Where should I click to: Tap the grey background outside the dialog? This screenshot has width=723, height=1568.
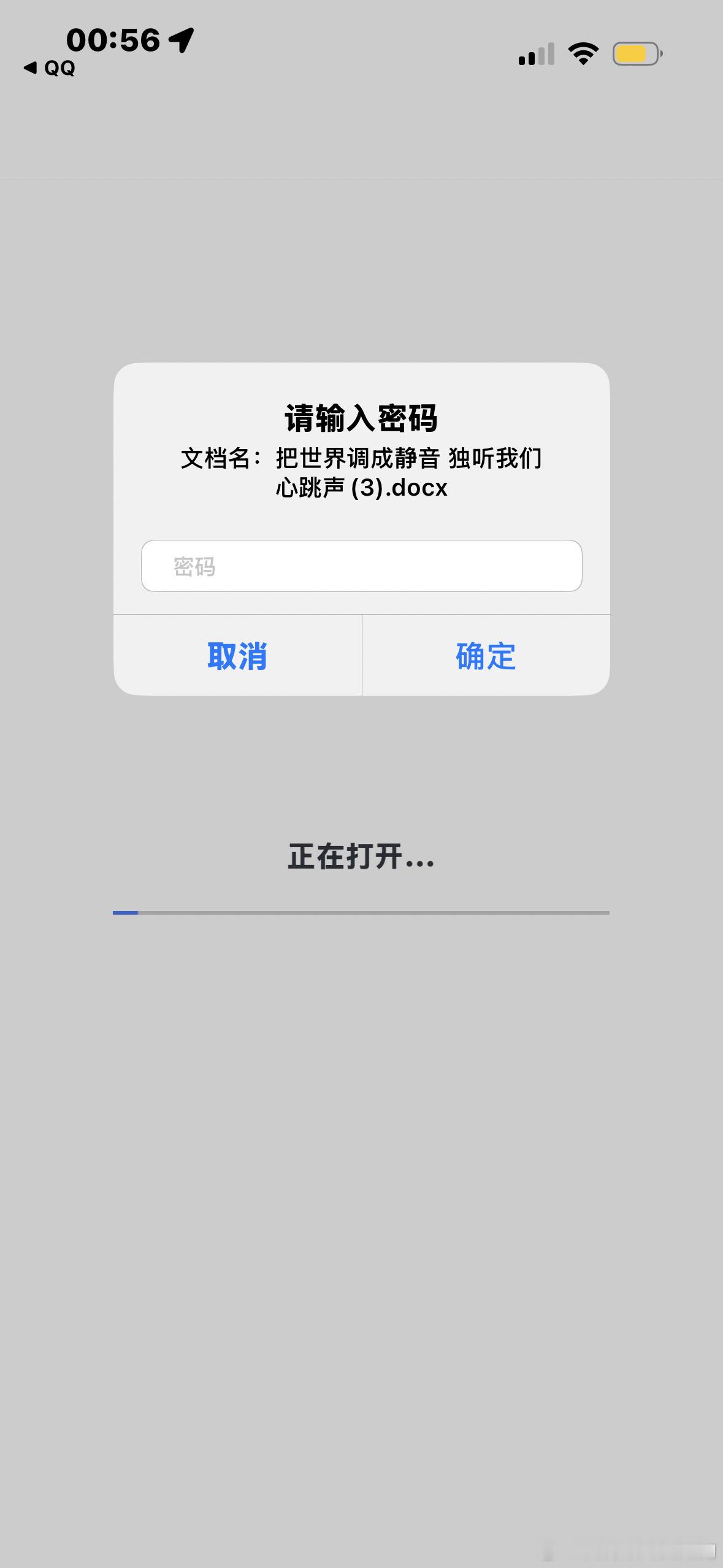click(361, 1166)
